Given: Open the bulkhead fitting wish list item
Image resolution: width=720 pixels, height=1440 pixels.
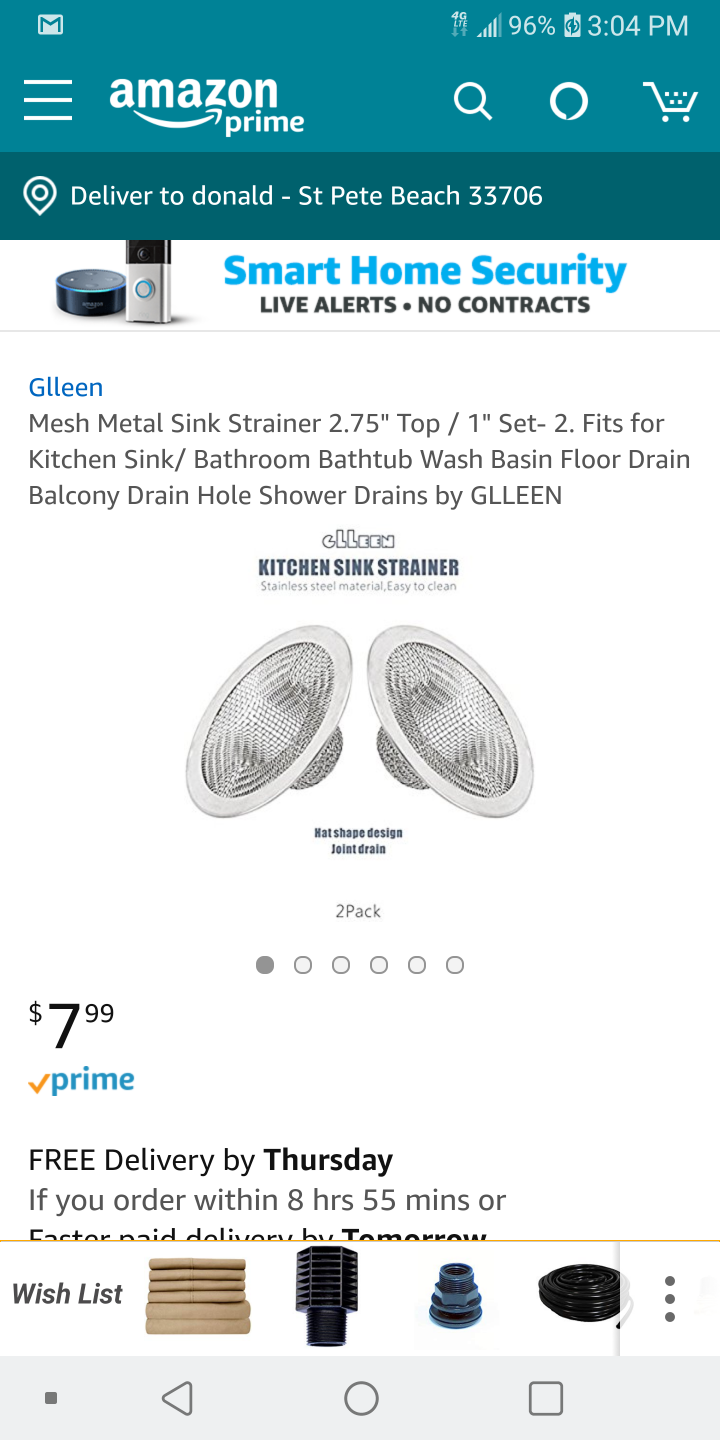Looking at the screenshot, I should 455,1296.
